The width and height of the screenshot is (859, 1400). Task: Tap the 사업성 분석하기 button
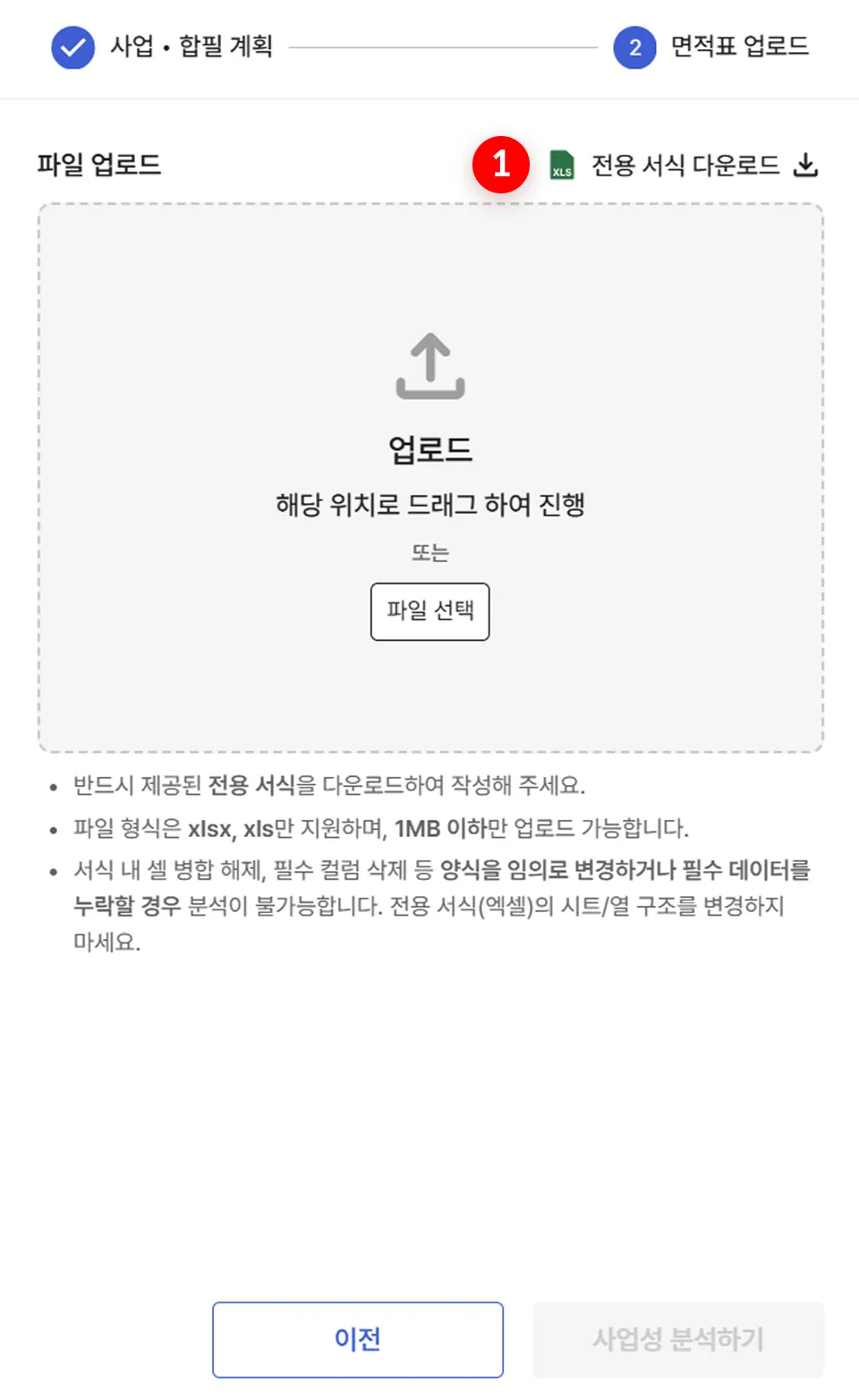pos(678,1339)
